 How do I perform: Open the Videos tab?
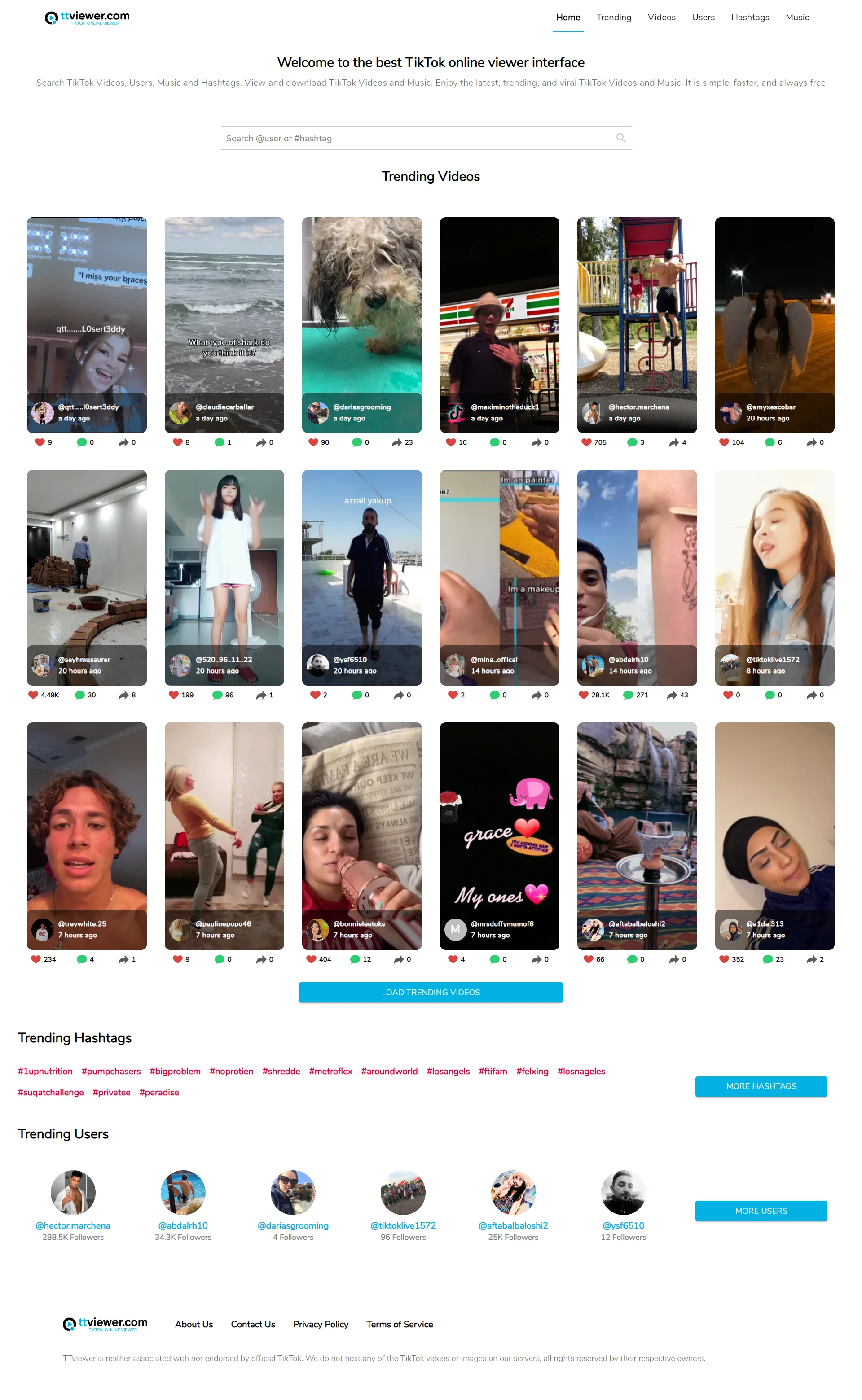661,17
